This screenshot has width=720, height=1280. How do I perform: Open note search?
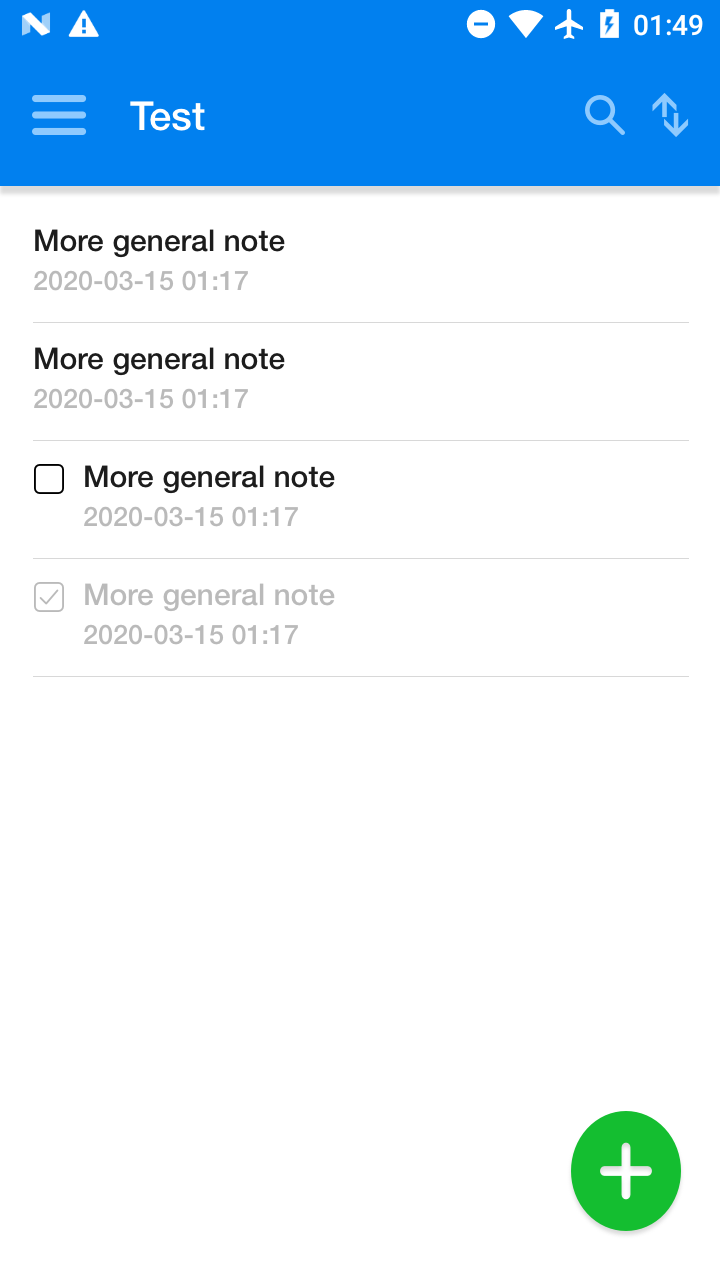(605, 116)
